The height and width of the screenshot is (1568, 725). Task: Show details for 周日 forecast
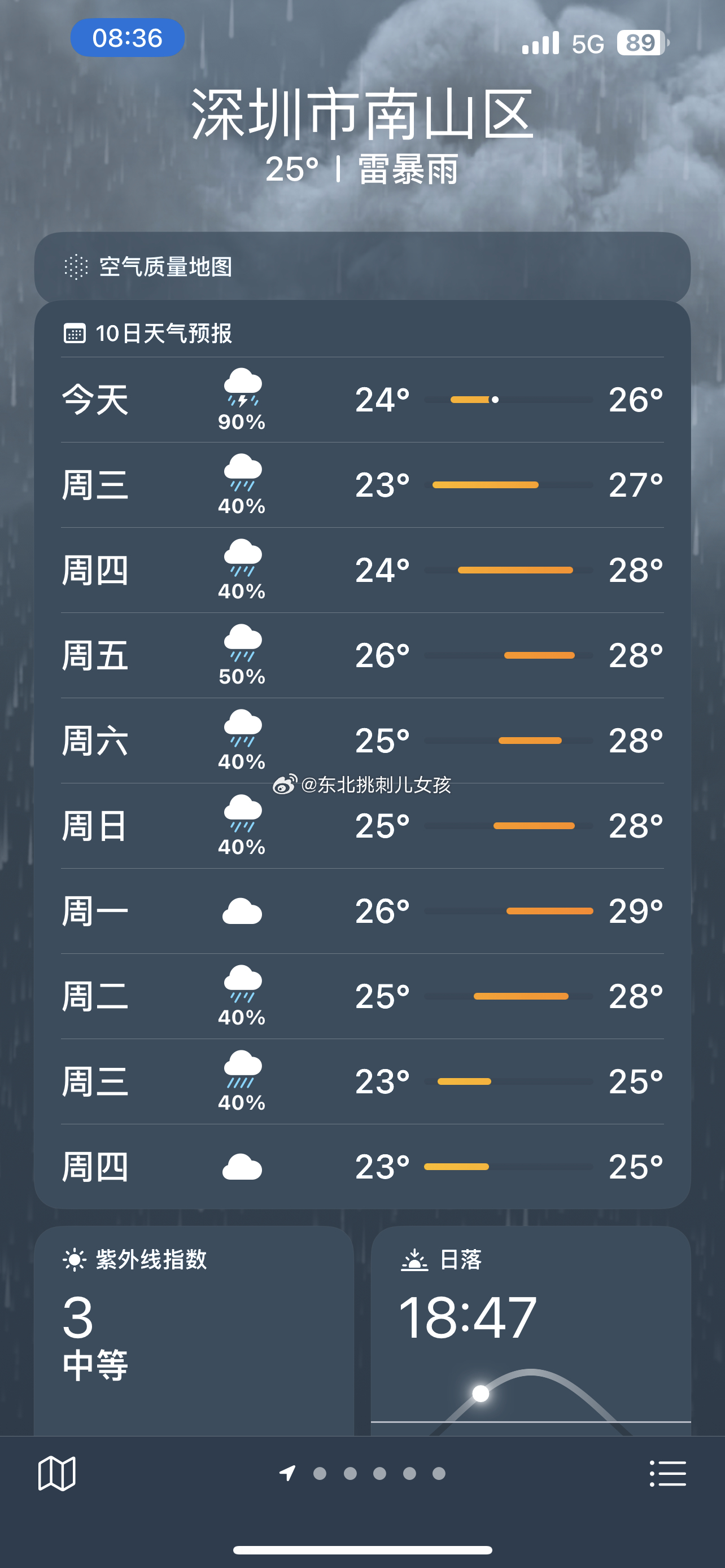coord(362,826)
